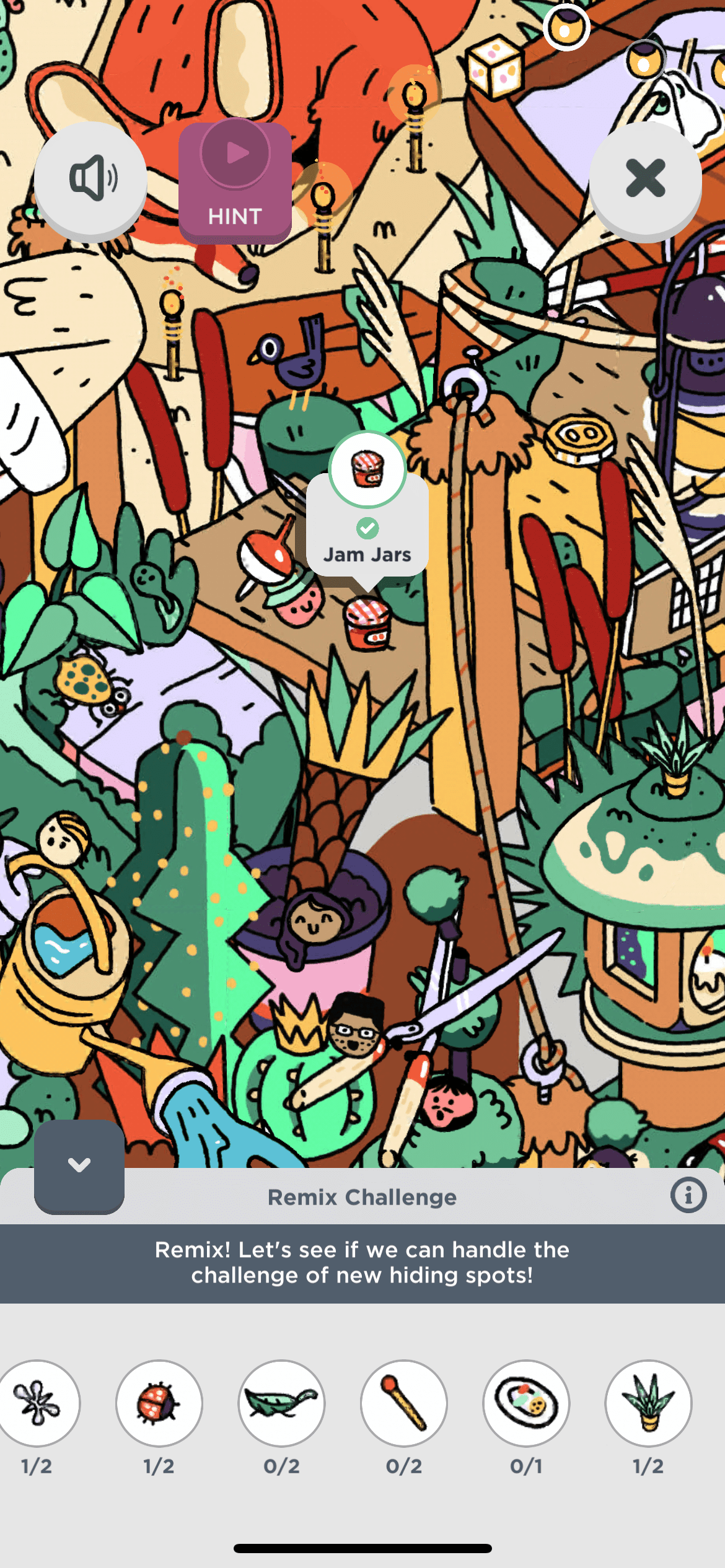Image resolution: width=725 pixels, height=1568 pixels.
Task: Select the splat-shaped item to find
Action: pos(38,1403)
